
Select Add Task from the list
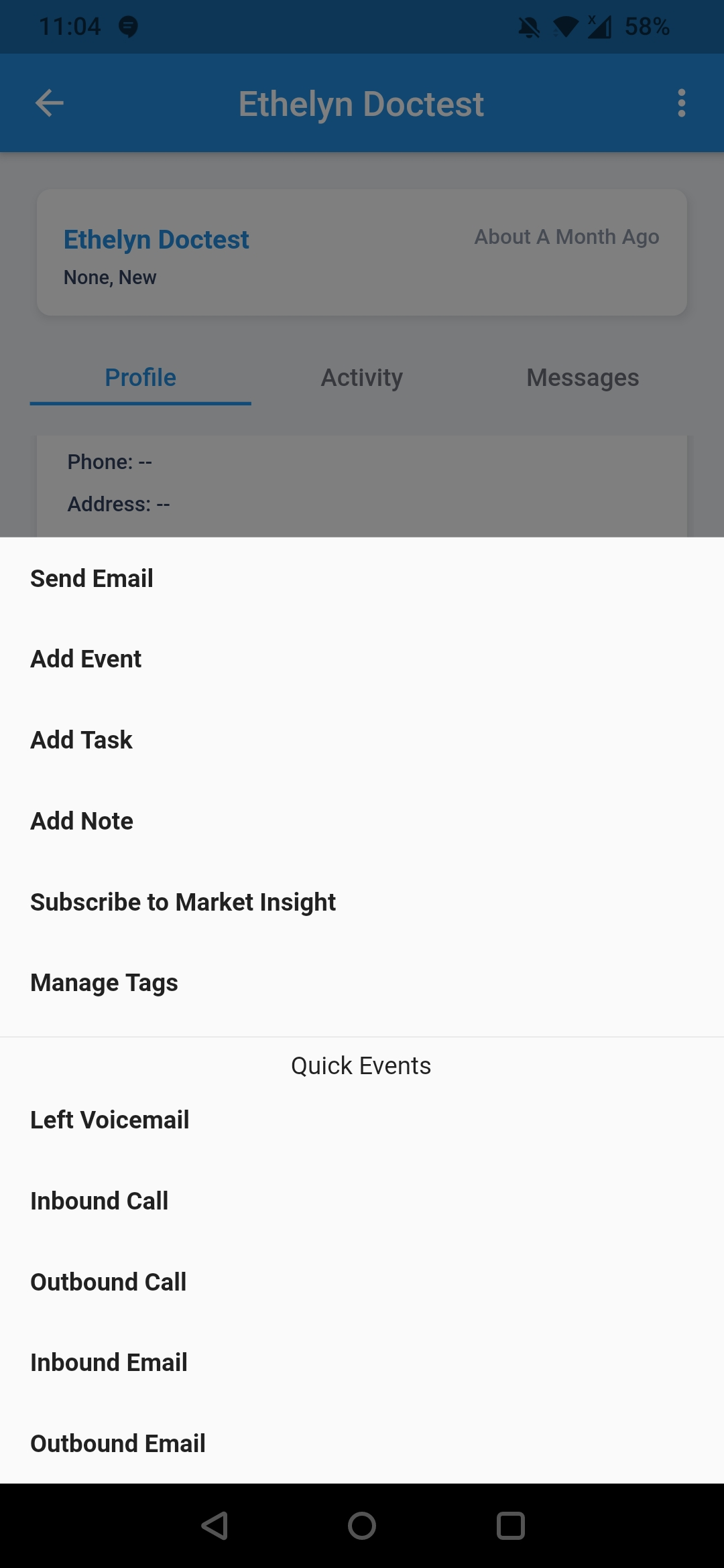pos(80,740)
